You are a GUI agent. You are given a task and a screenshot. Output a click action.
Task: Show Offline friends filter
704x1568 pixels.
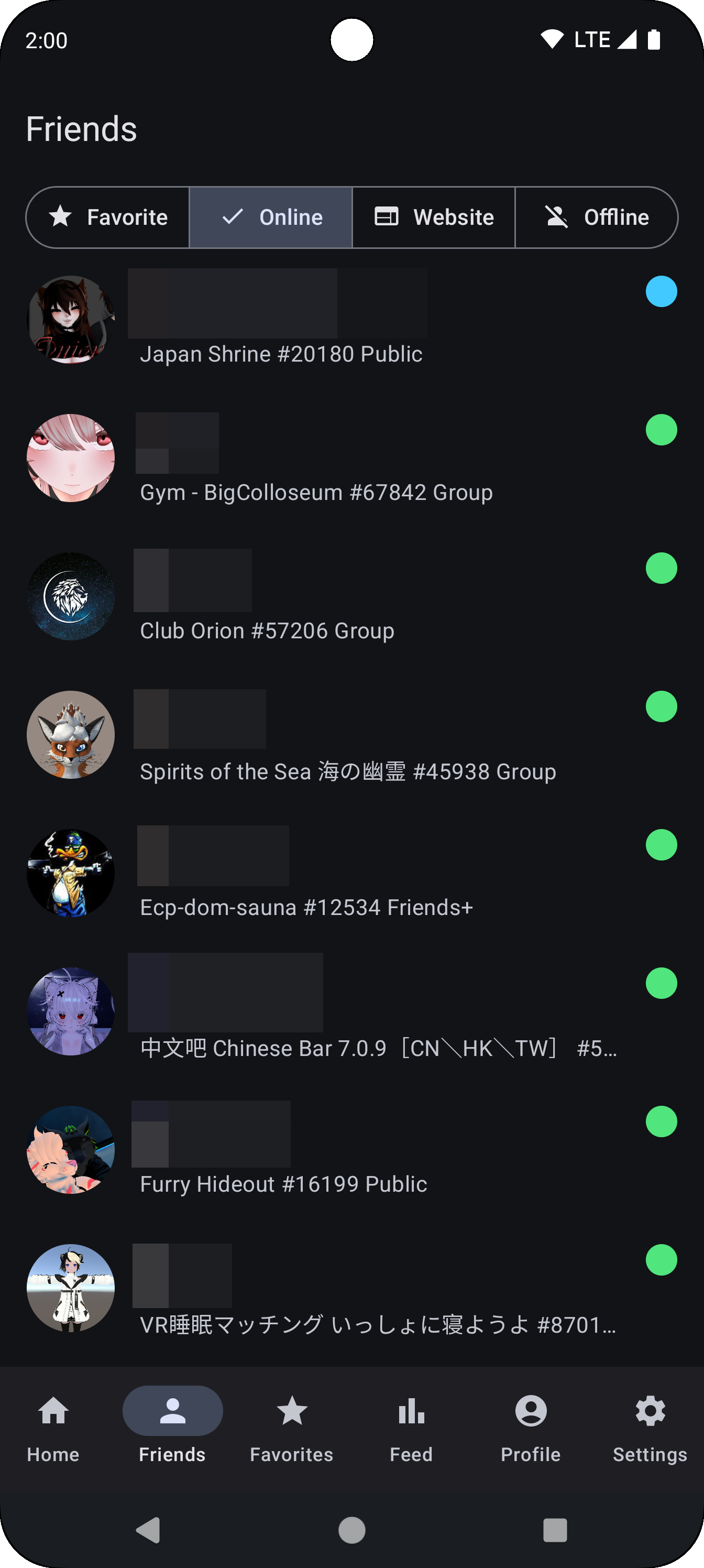click(x=596, y=217)
